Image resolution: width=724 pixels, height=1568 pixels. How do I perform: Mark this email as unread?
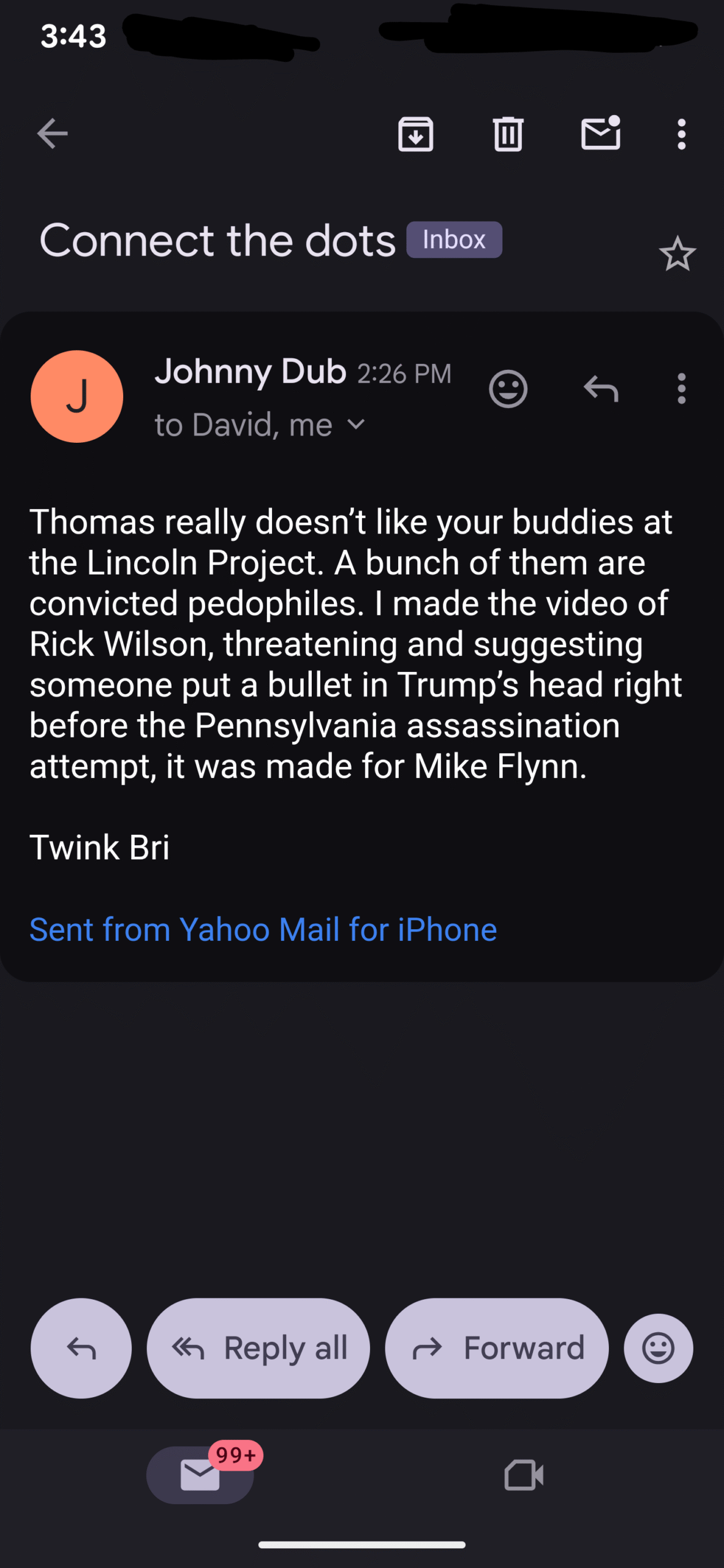point(600,134)
